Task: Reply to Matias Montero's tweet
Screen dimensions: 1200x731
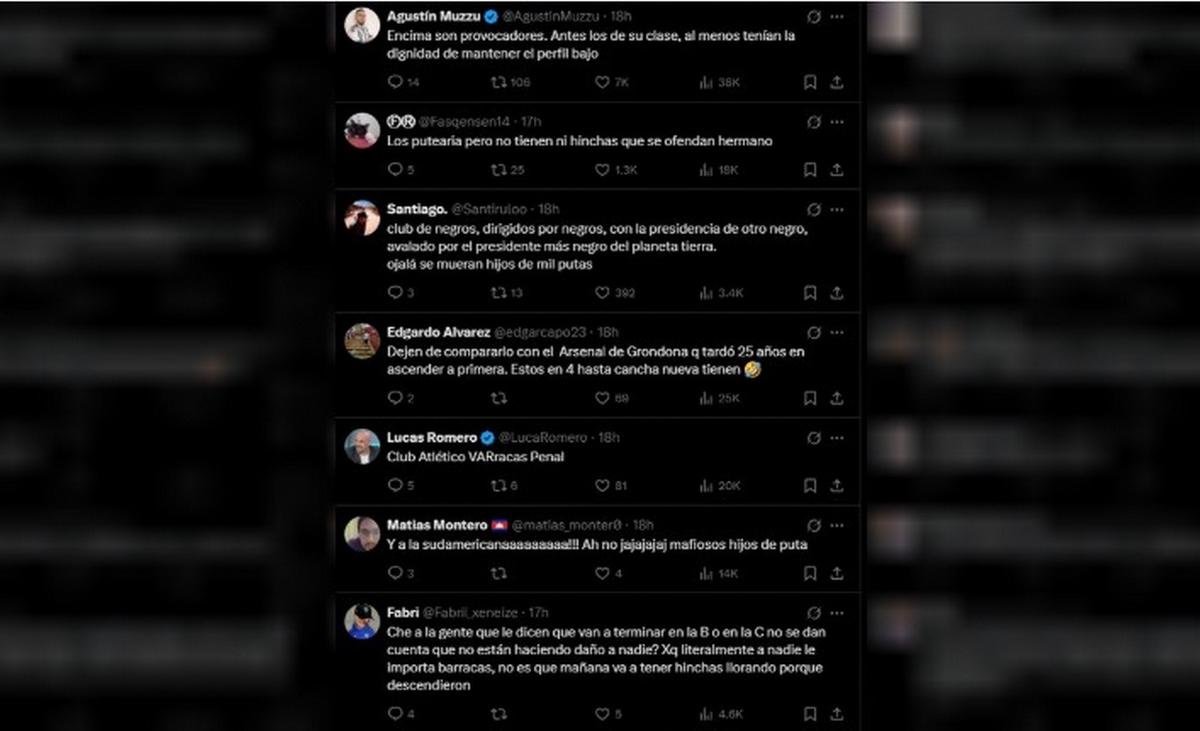Action: (x=395, y=573)
